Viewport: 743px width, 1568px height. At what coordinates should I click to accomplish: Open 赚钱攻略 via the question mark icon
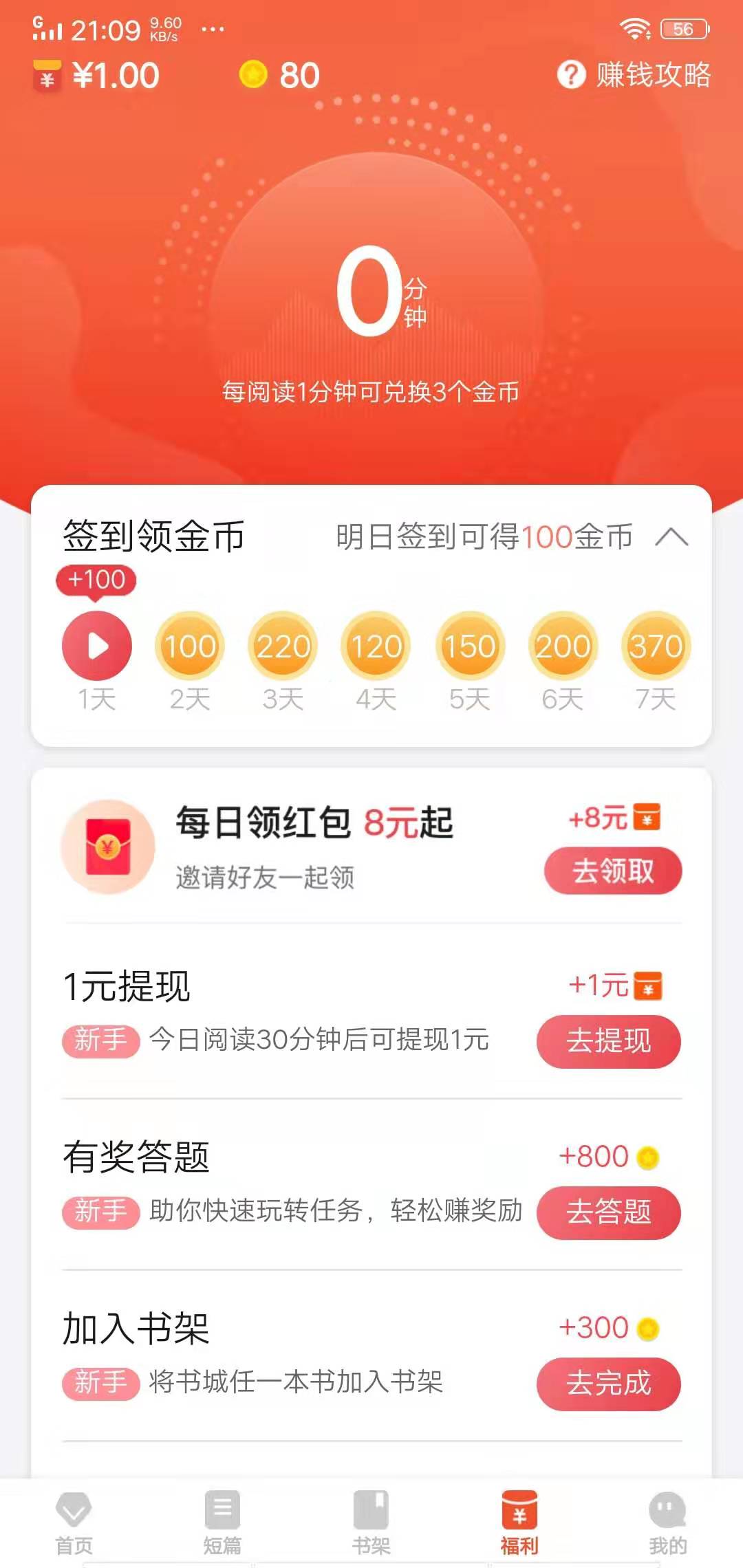(571, 76)
